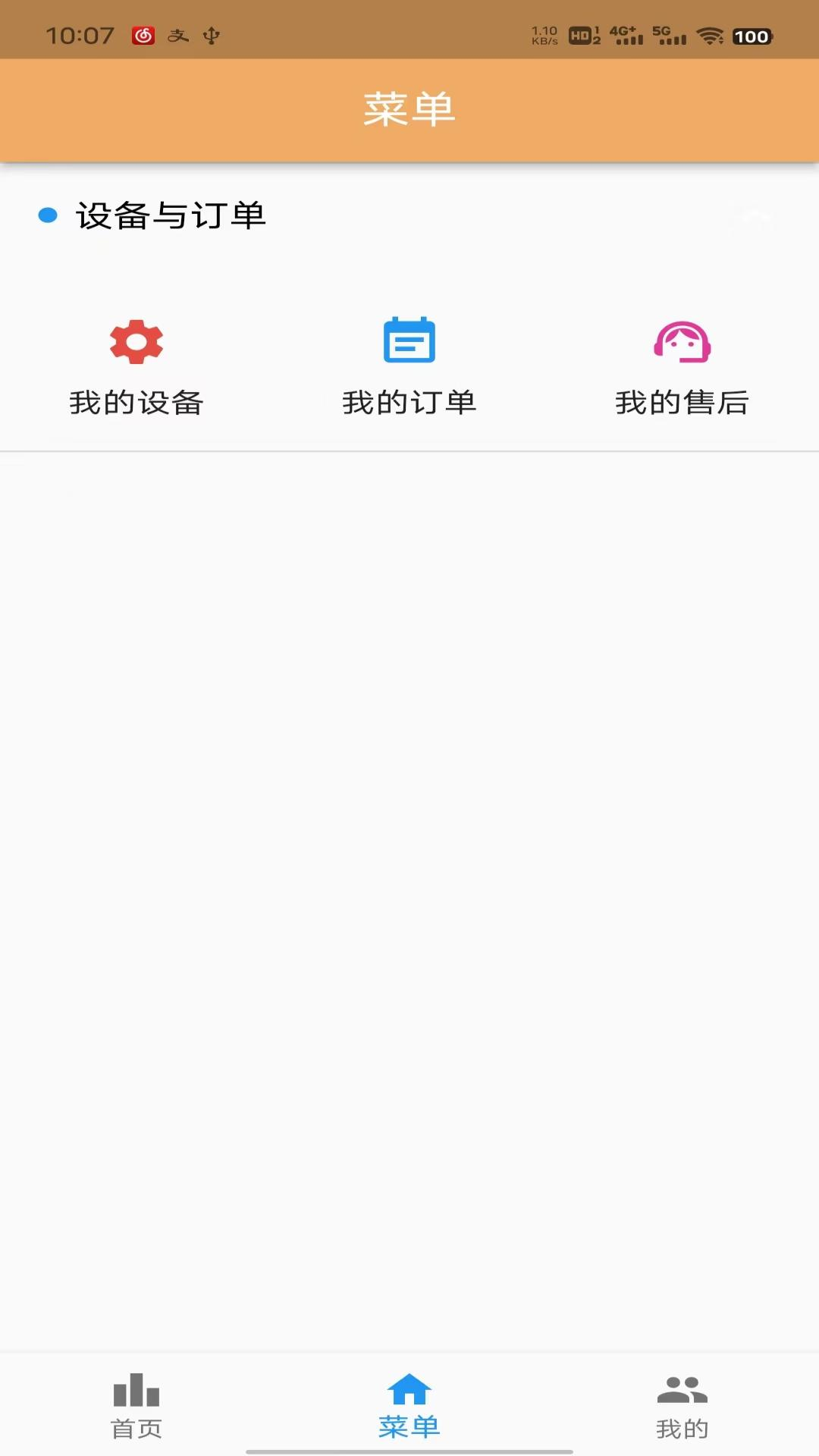This screenshot has width=819, height=1456.
Task: Open 我的售后 (After-sales service)
Action: (682, 368)
